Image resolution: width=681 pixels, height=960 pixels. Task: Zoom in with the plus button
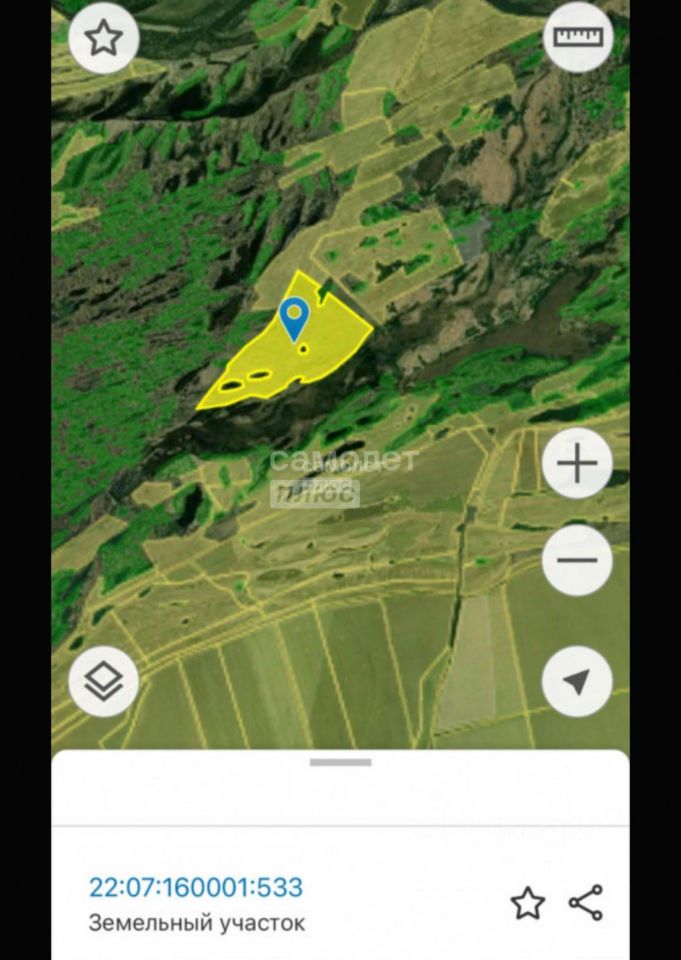pyautogui.click(x=577, y=464)
